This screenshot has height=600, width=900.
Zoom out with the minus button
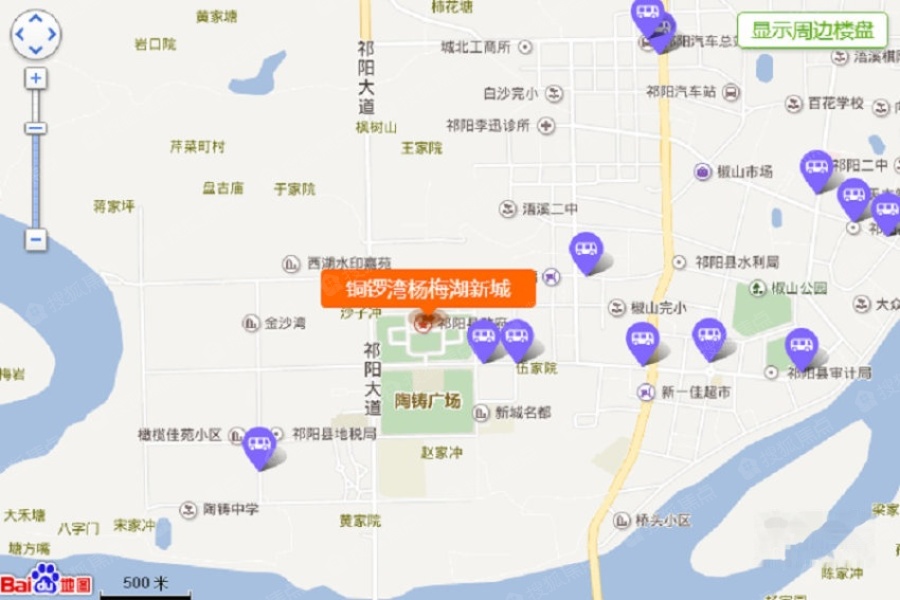[36, 240]
